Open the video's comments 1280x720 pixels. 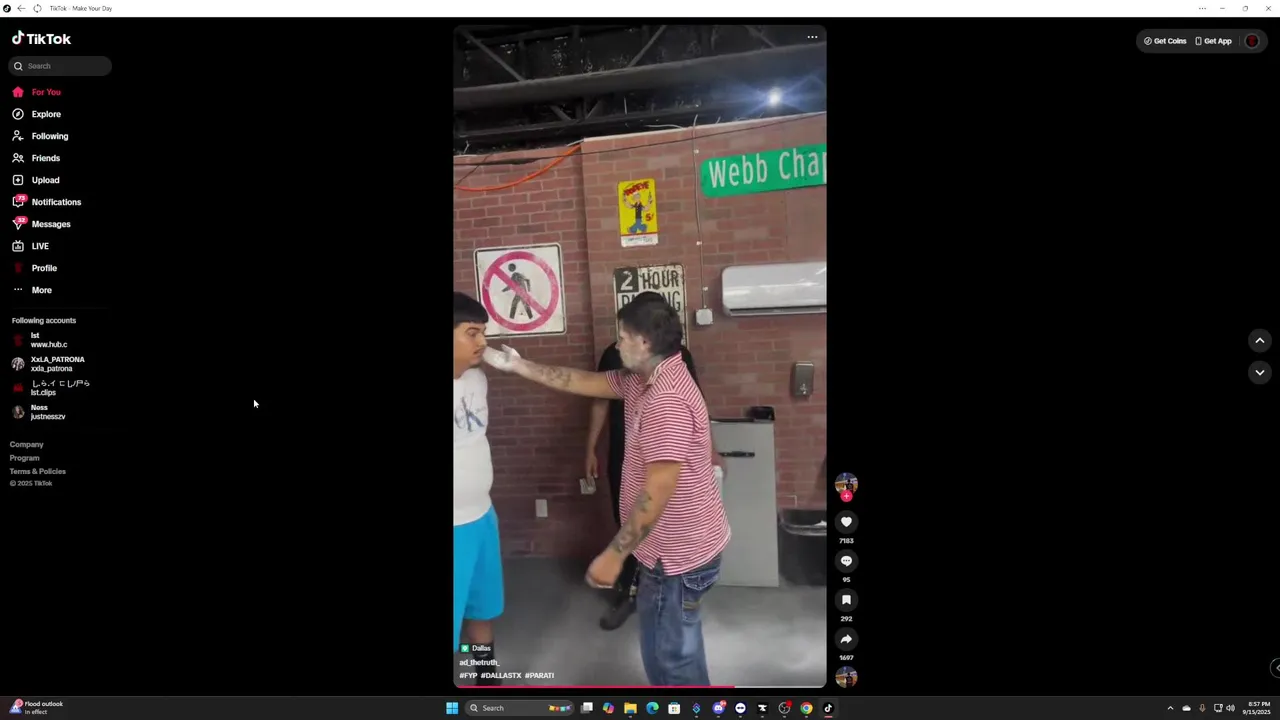(846, 561)
